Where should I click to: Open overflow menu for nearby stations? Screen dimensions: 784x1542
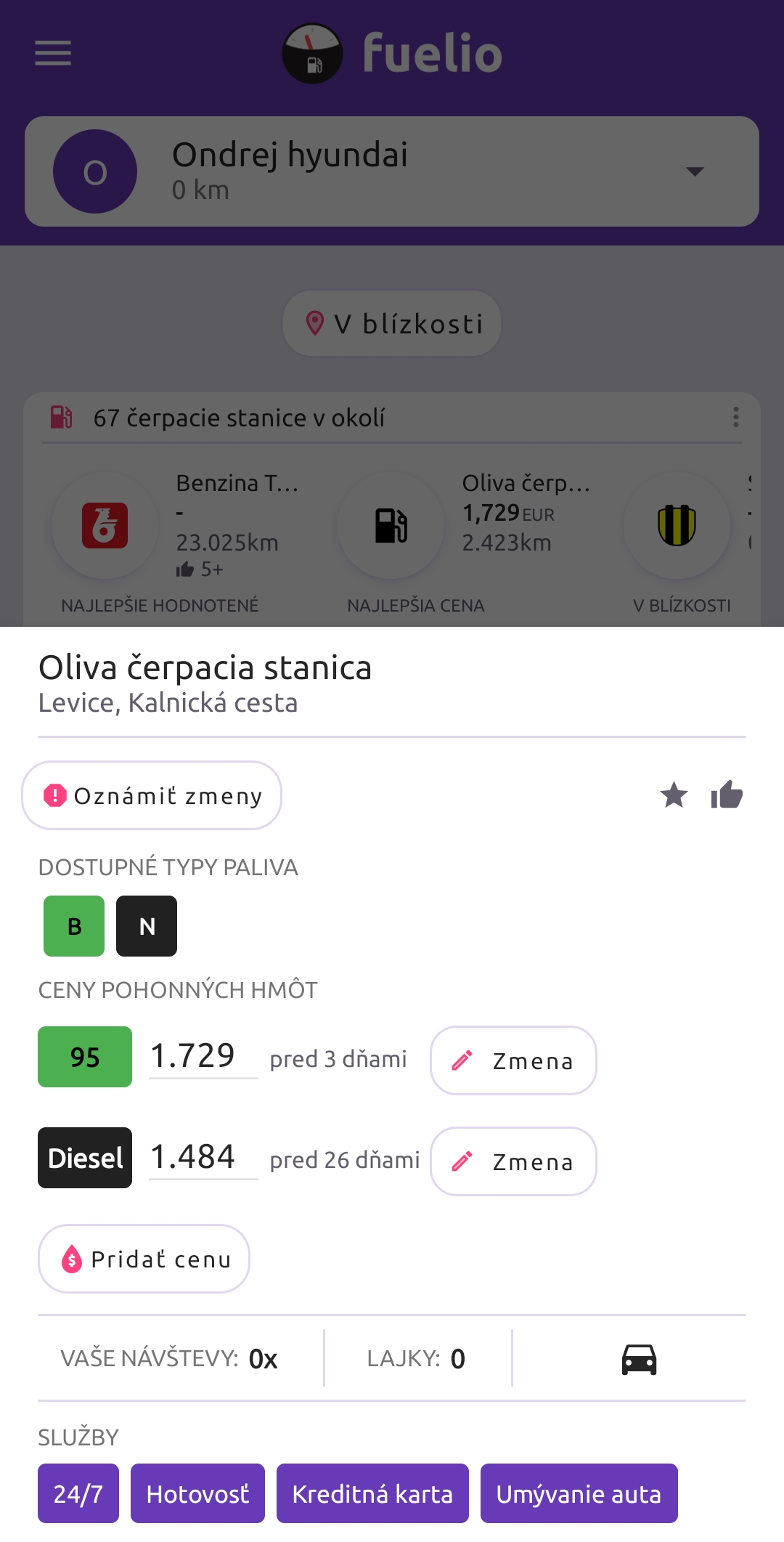(x=735, y=418)
